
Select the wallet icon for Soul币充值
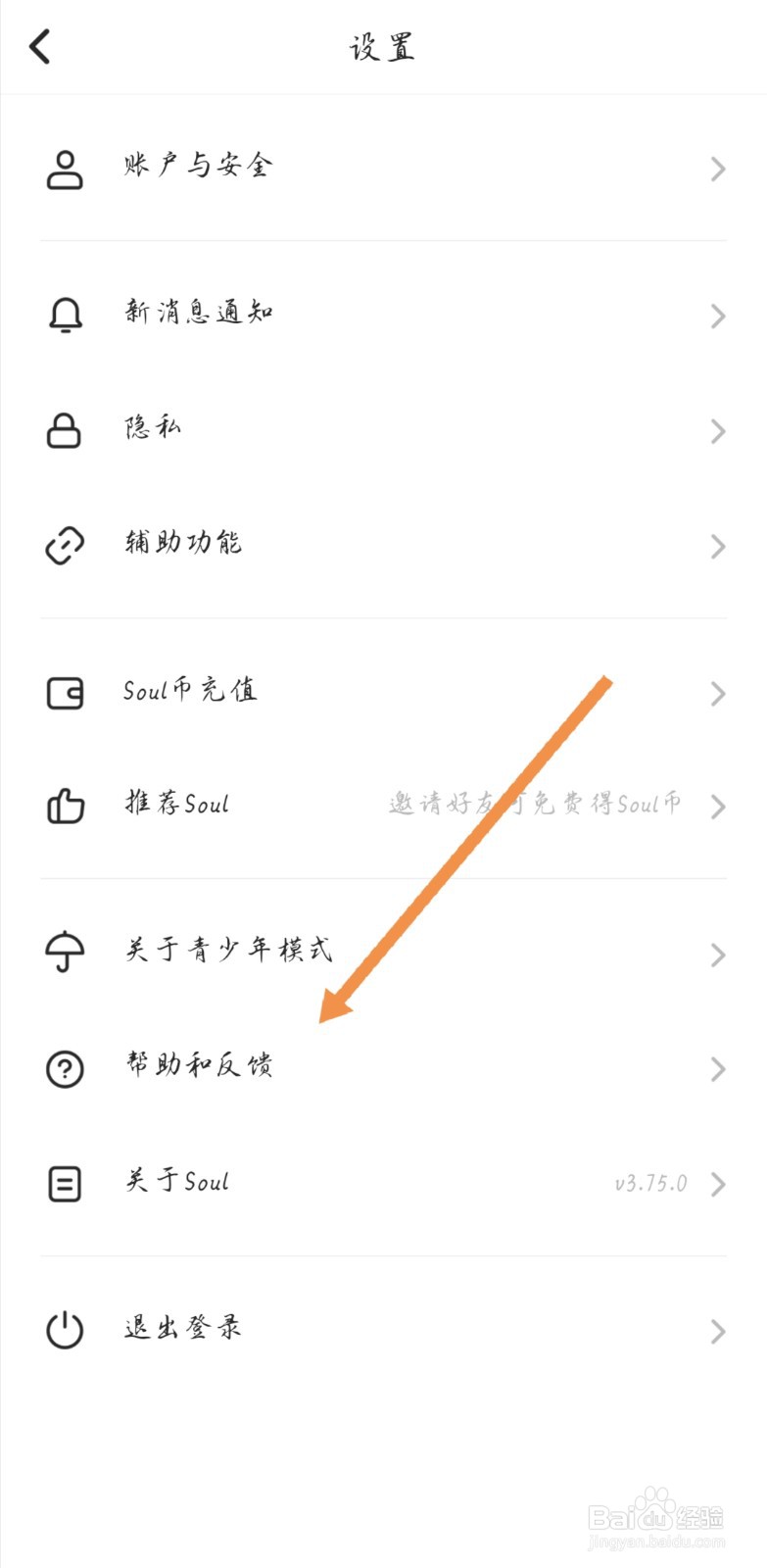[65, 694]
